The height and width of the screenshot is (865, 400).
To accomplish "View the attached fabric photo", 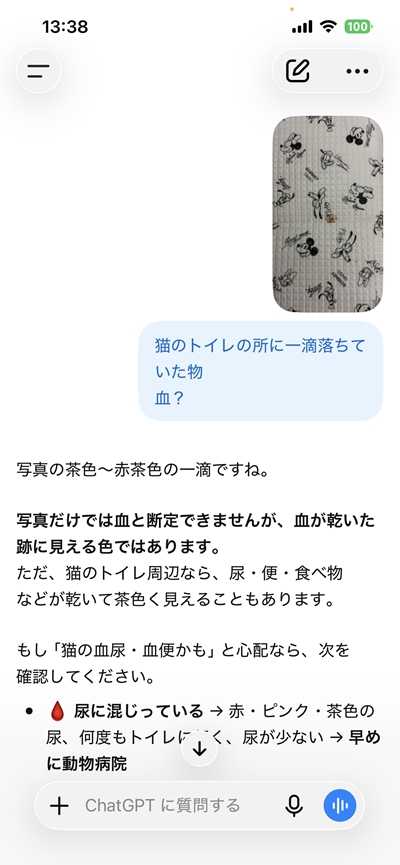I will point(328,214).
